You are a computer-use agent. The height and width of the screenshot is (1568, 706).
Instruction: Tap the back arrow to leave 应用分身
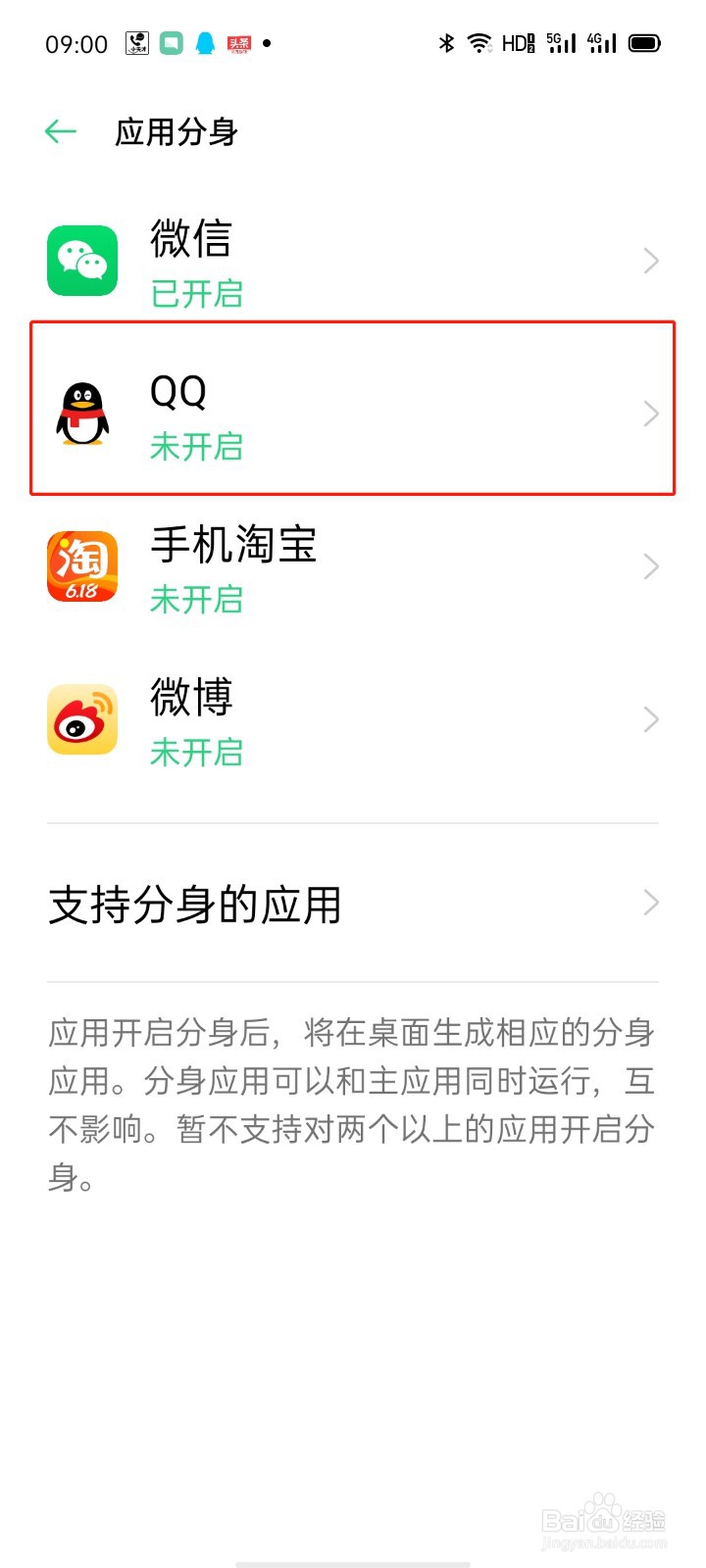point(59,130)
